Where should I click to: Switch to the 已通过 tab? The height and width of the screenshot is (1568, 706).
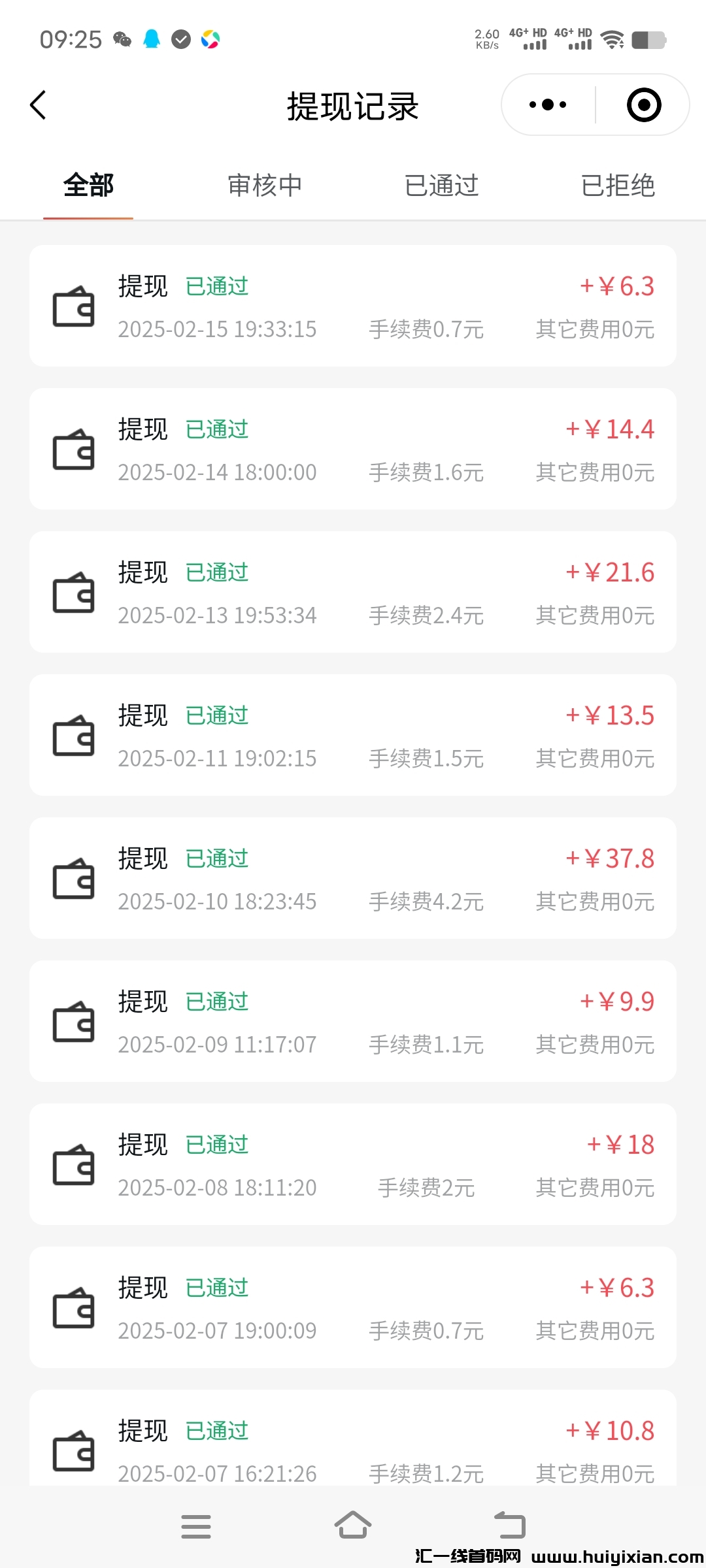(x=441, y=185)
